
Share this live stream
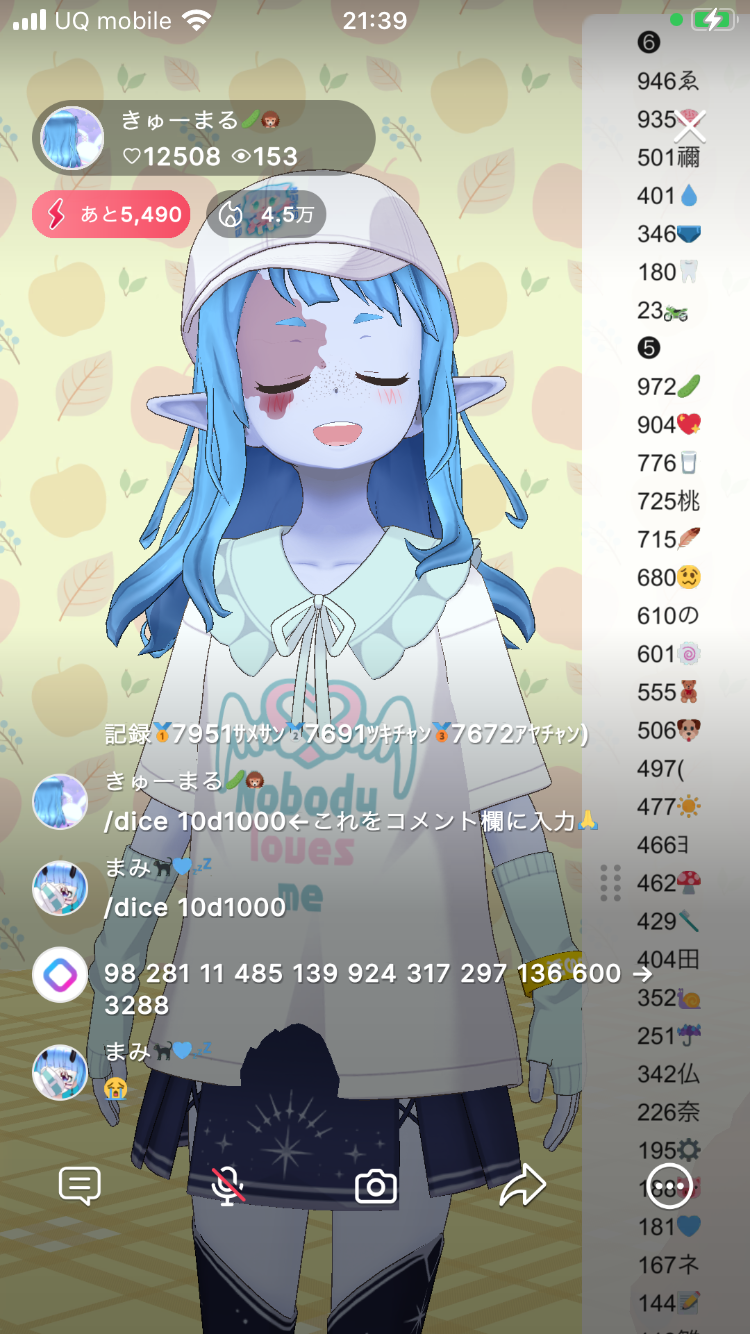coord(522,1186)
